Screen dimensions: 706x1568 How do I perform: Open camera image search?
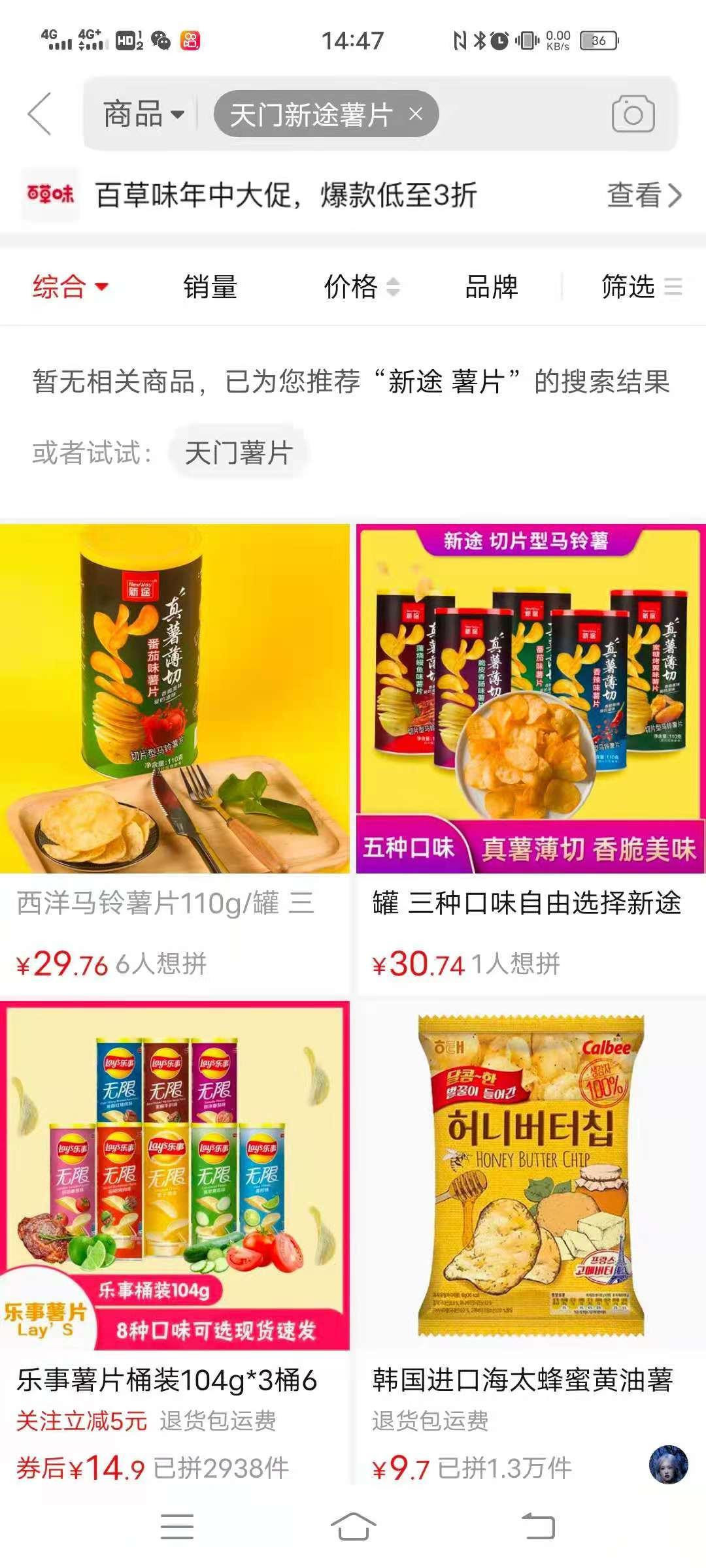[x=632, y=114]
